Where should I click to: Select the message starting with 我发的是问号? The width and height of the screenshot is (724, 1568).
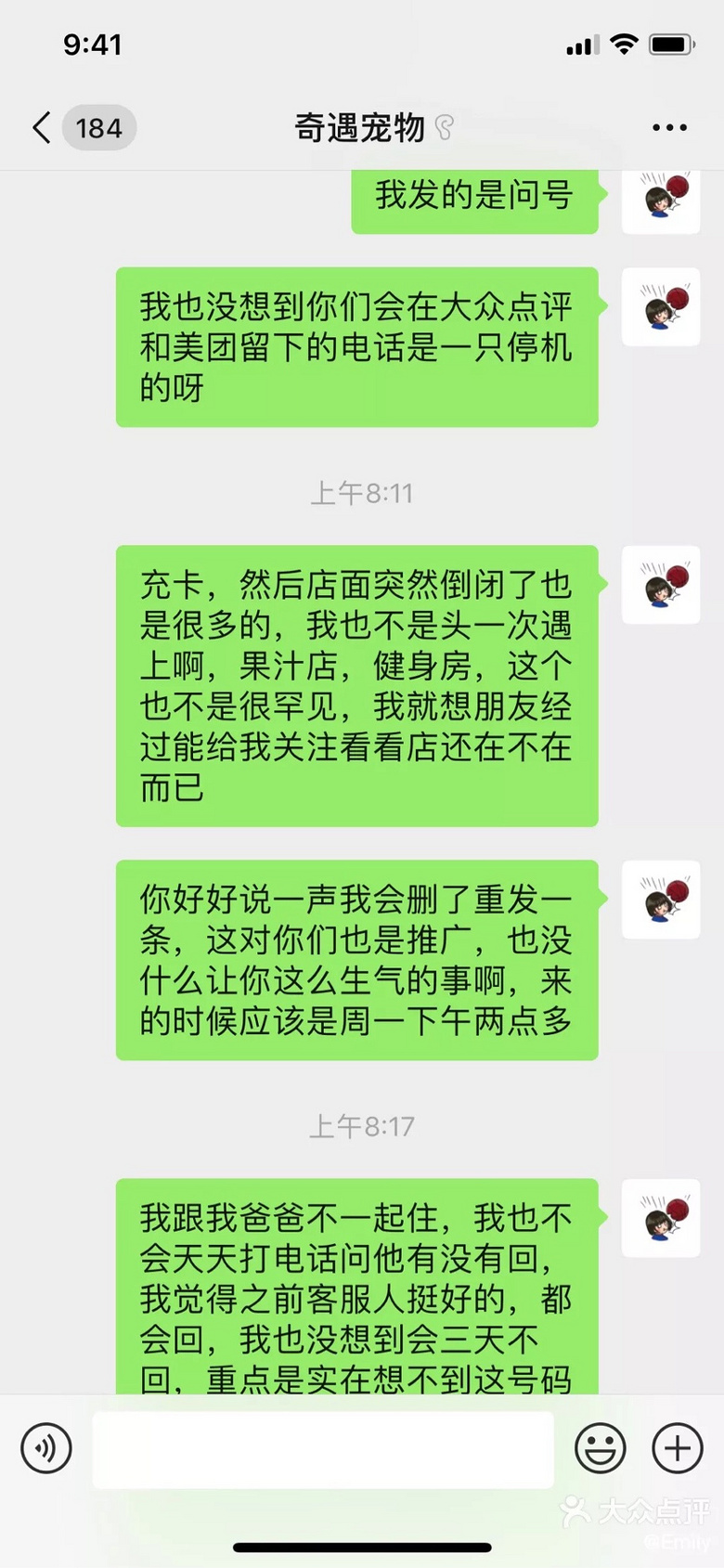tap(474, 196)
